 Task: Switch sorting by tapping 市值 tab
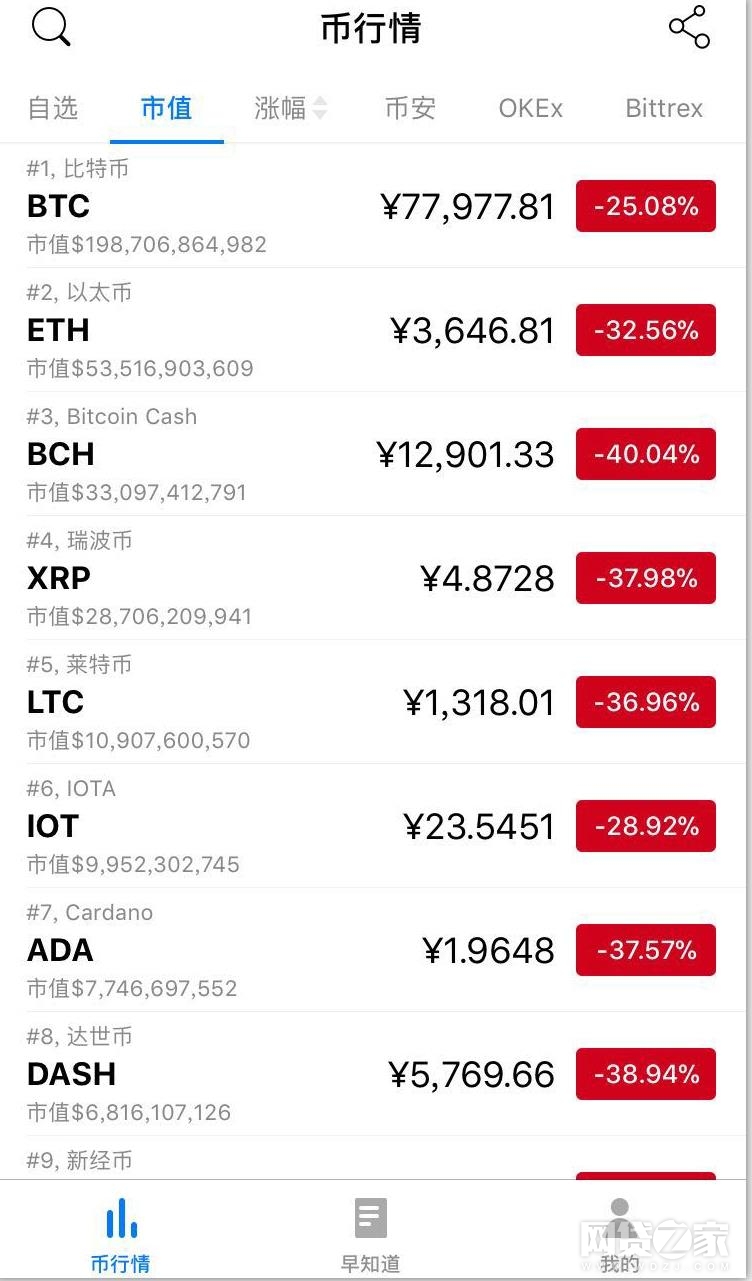pos(165,108)
